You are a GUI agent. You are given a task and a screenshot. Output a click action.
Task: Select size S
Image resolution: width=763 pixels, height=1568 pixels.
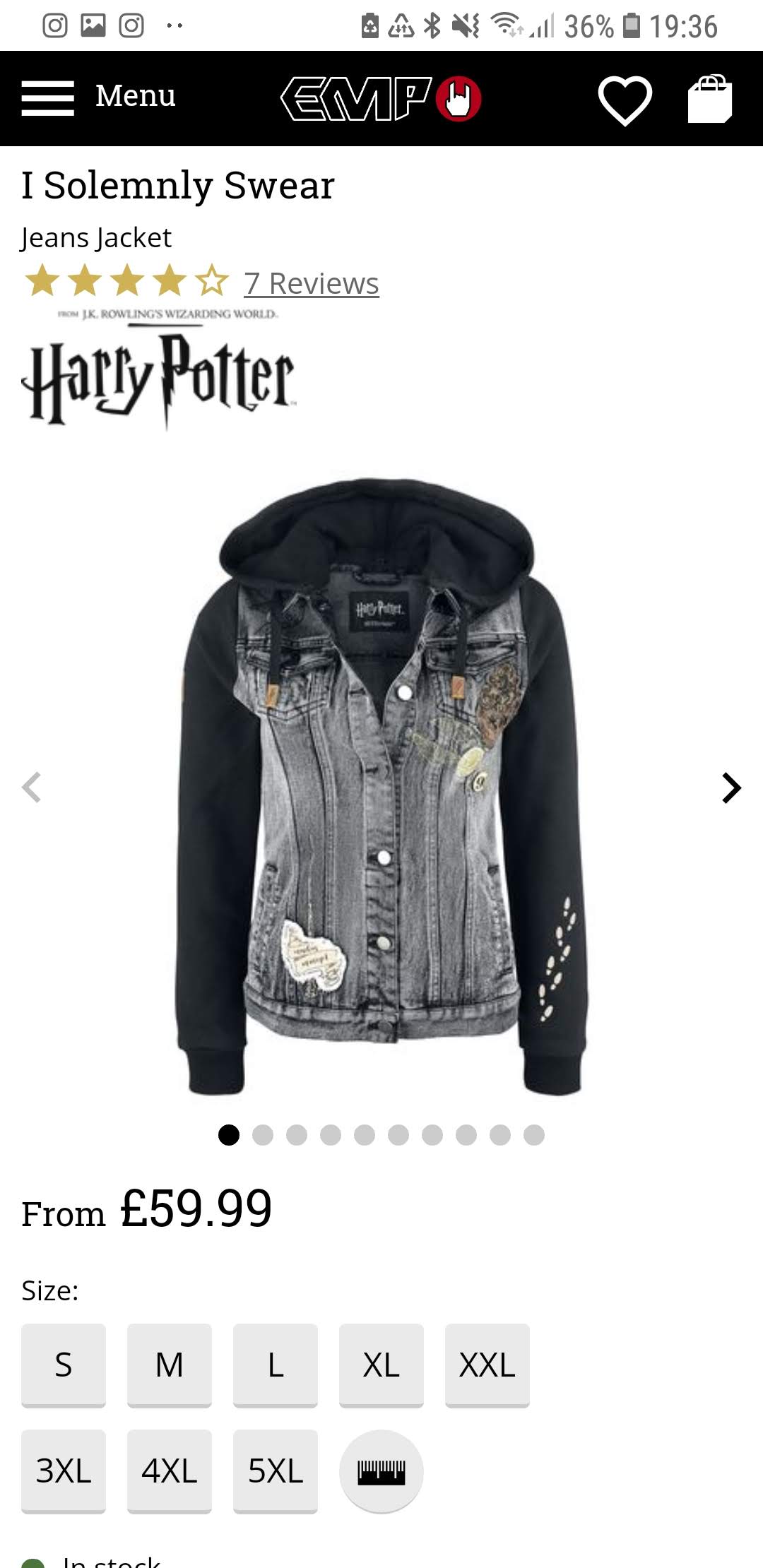coord(64,1365)
